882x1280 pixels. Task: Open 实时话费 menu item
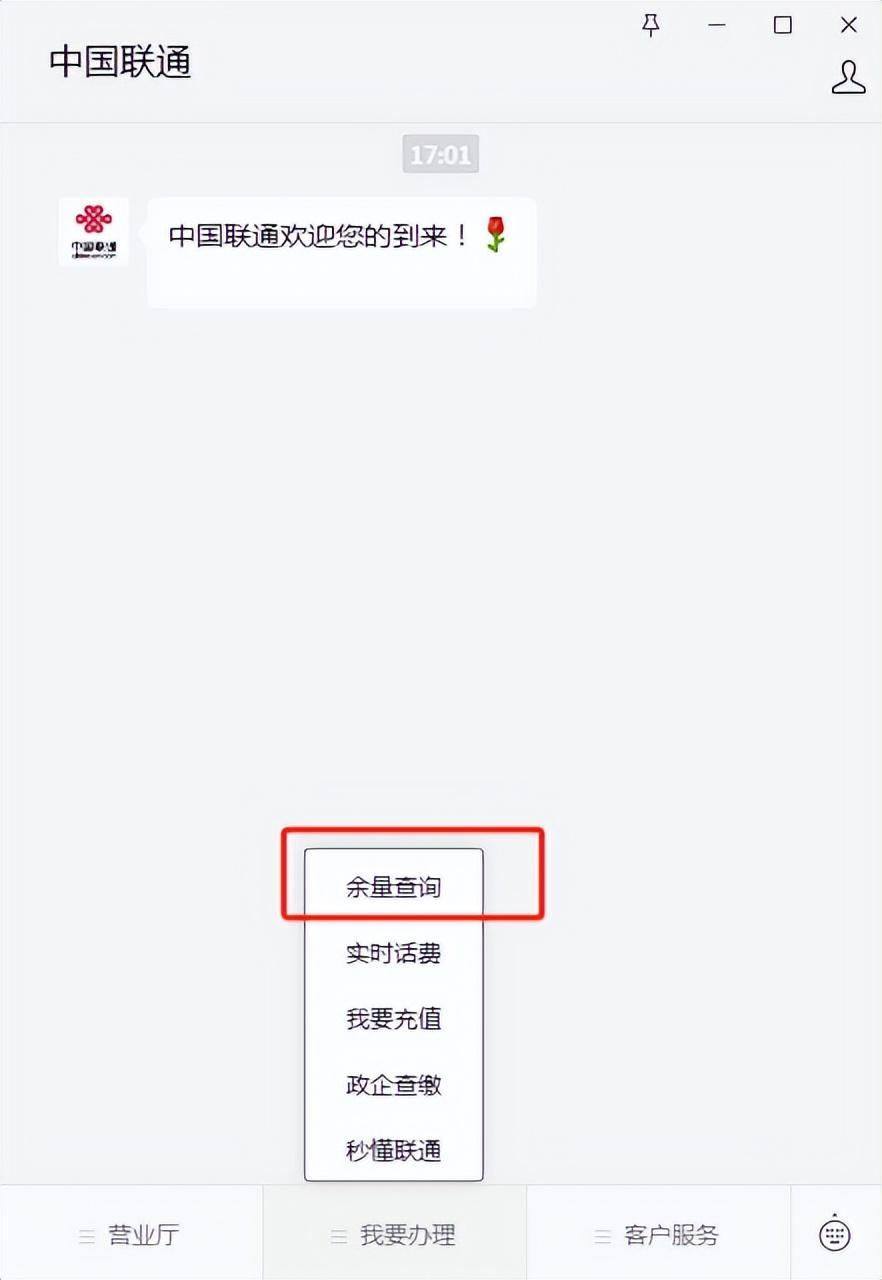tap(393, 953)
